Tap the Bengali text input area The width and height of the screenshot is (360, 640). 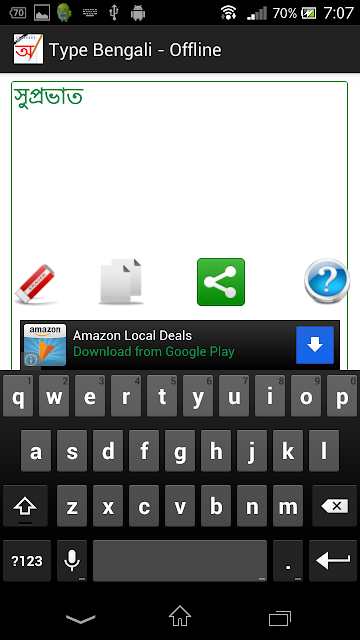[x=180, y=167]
